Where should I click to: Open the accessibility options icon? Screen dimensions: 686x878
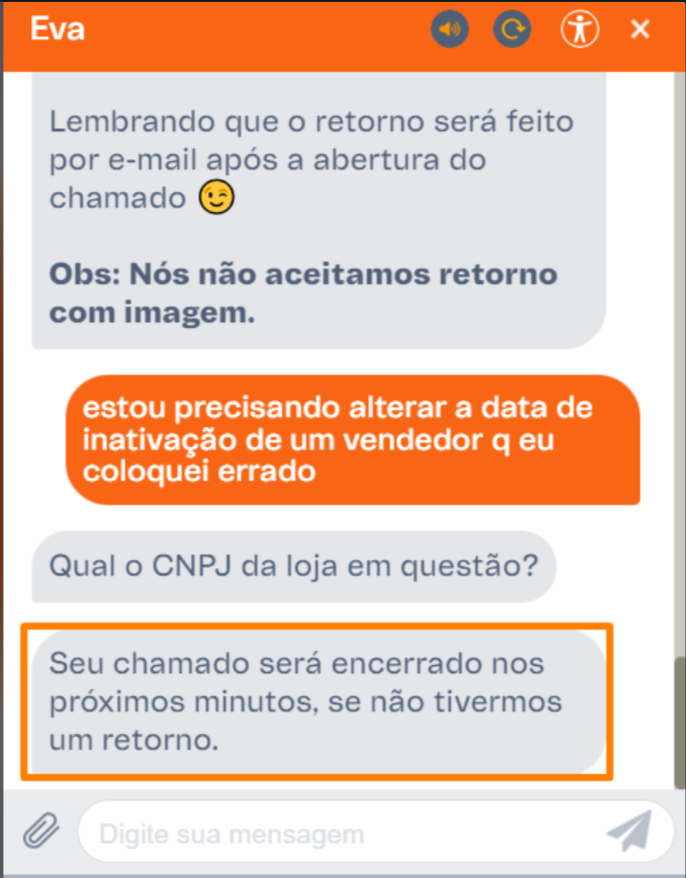tap(579, 30)
